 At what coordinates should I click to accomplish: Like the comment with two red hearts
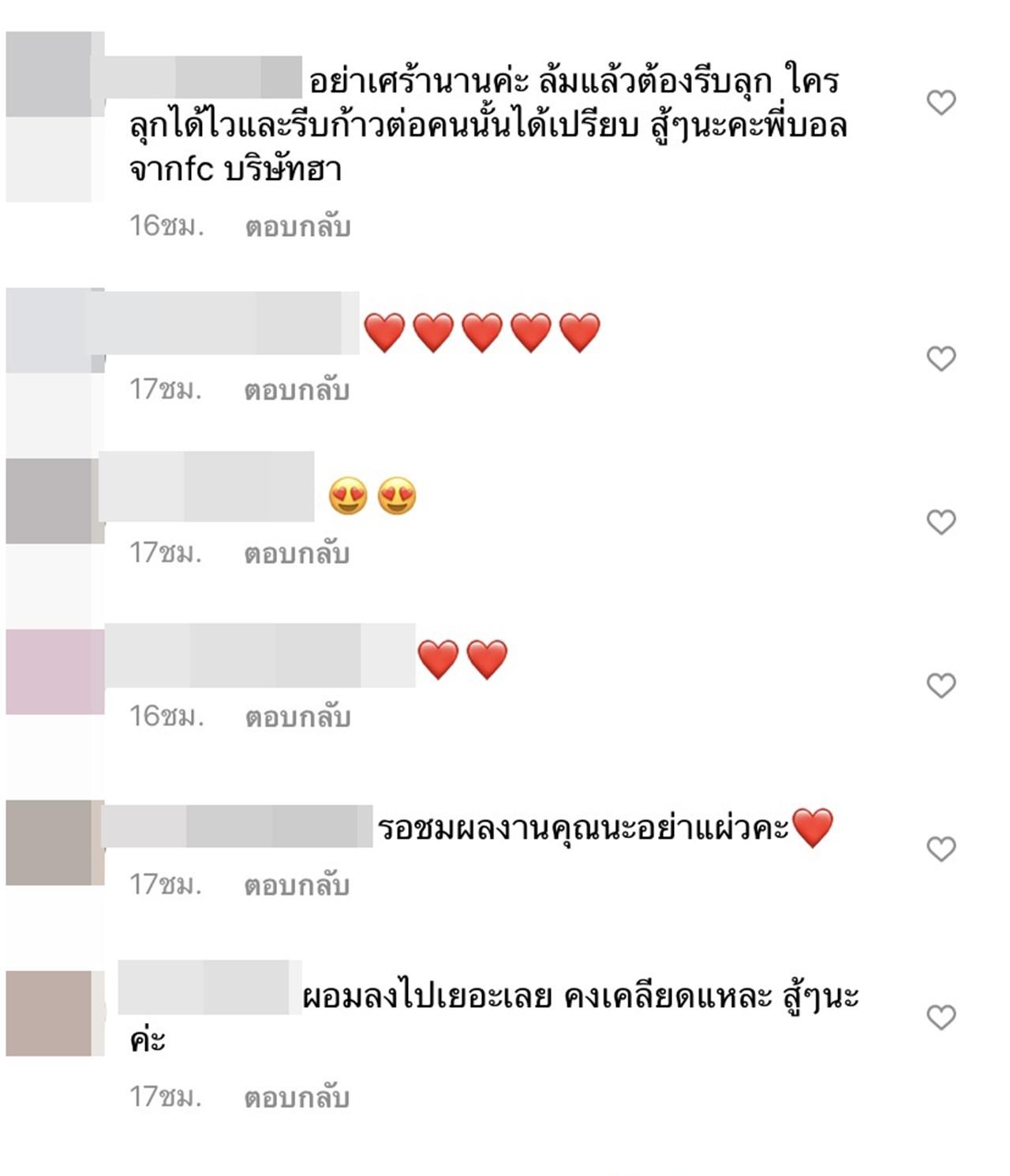941,685
